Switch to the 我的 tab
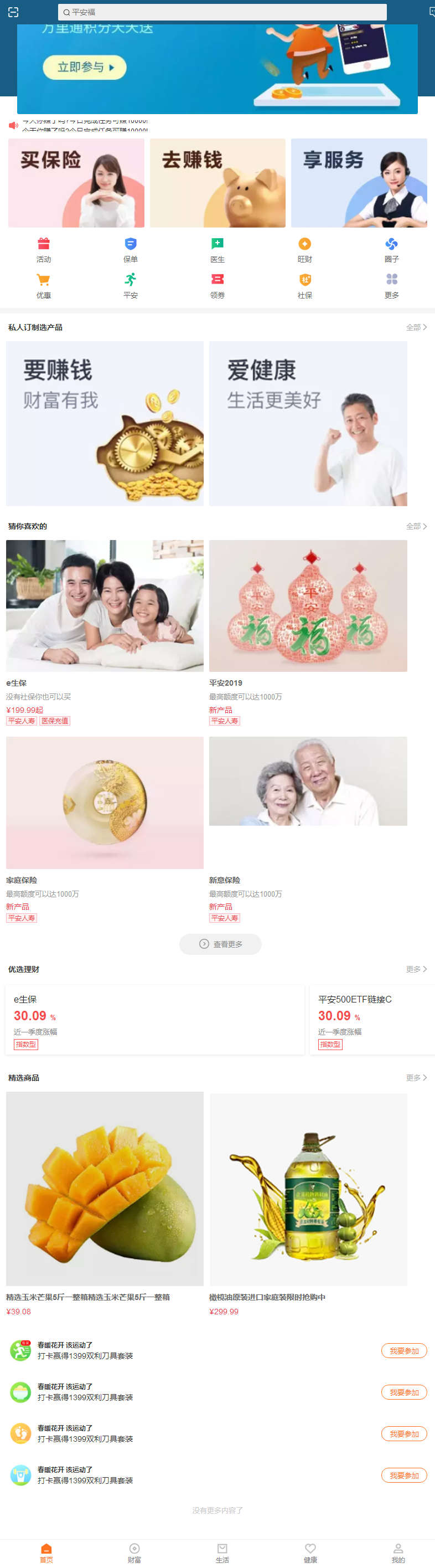The height and width of the screenshot is (1568, 435). (398, 1552)
